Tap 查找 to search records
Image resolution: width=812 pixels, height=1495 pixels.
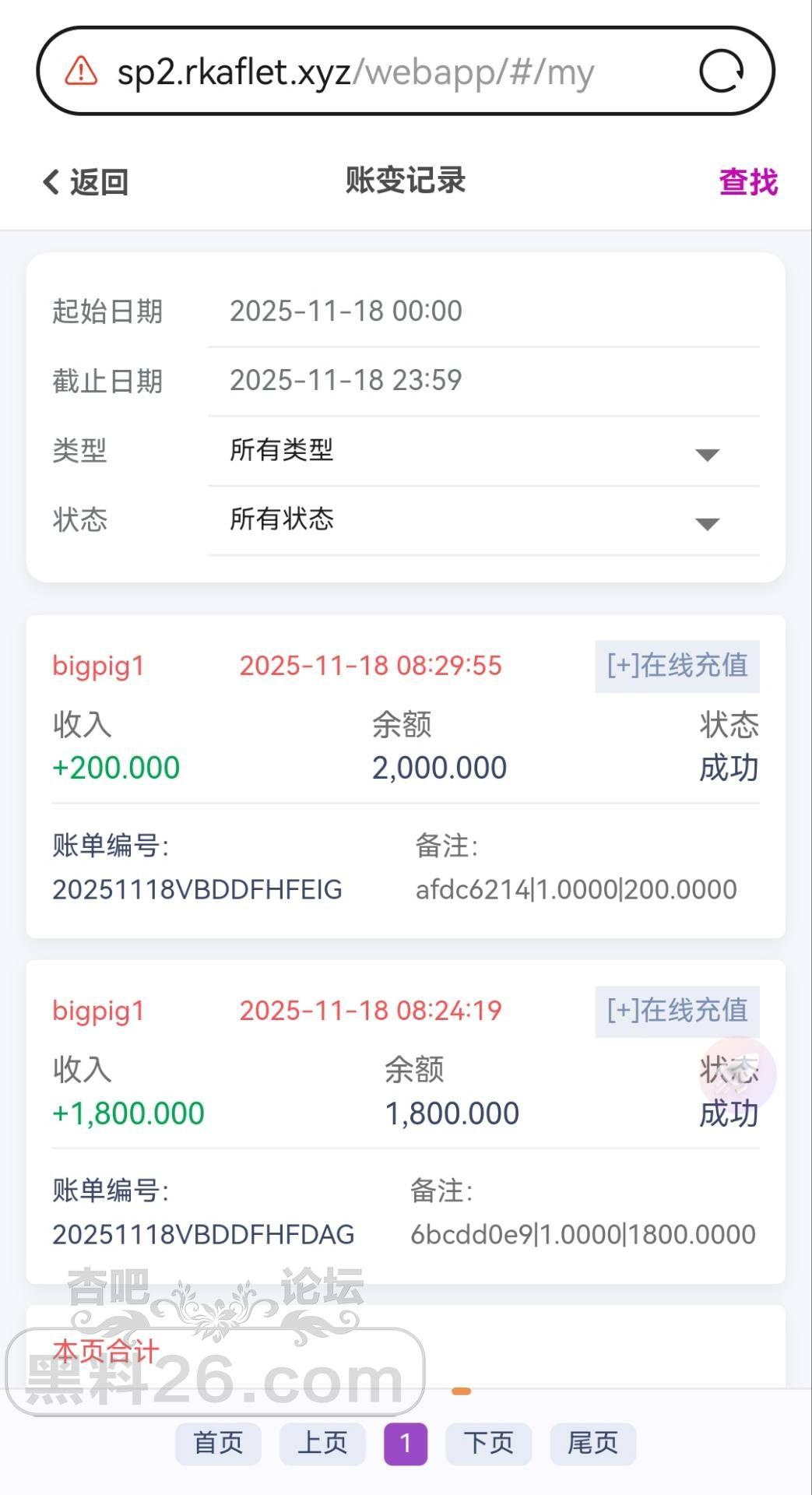click(747, 182)
